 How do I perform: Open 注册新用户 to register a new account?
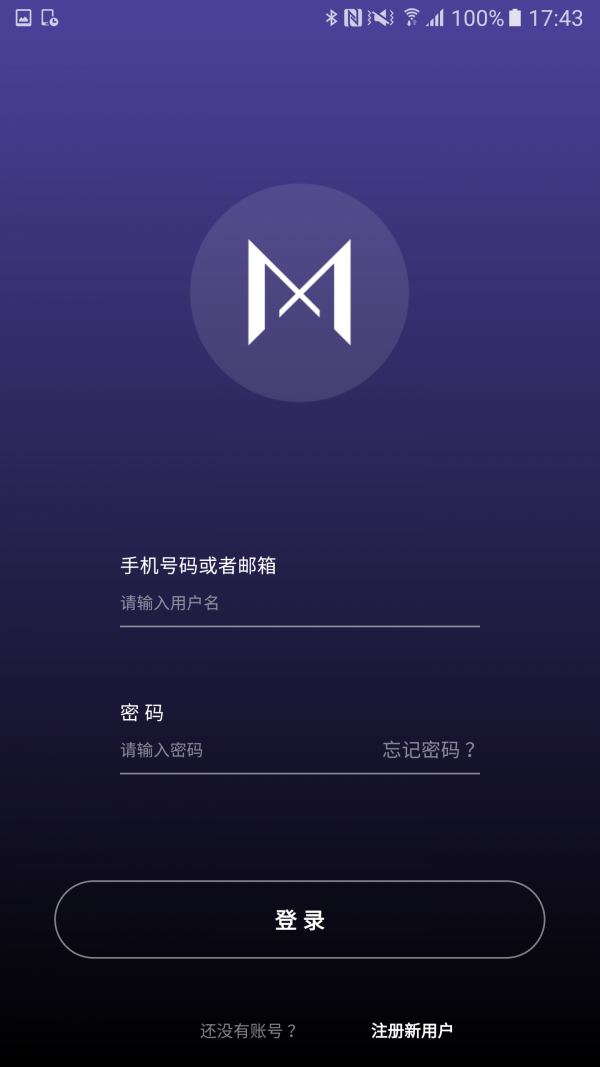[x=412, y=1031]
